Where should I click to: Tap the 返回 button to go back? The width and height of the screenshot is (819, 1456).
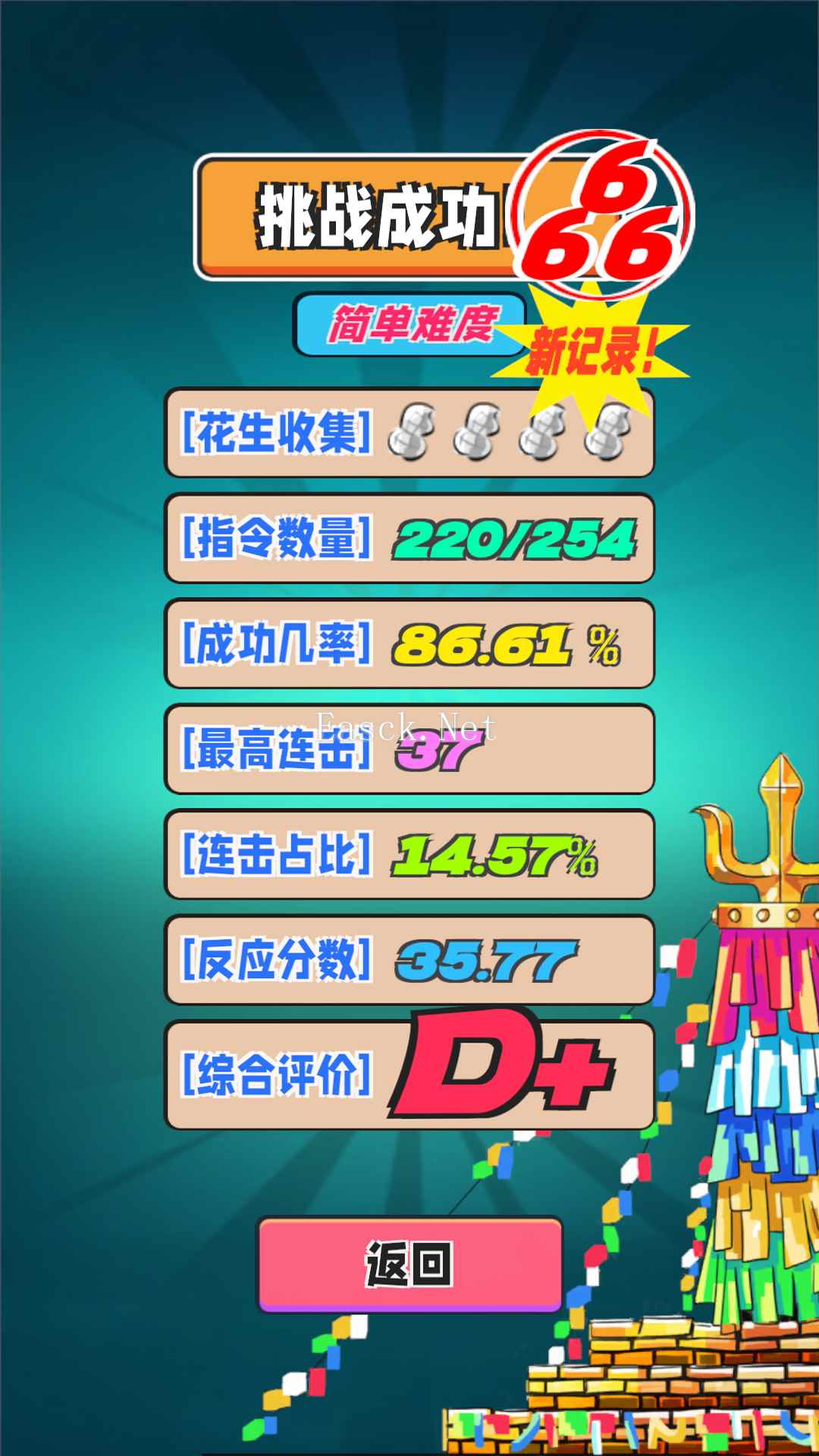point(409,1264)
